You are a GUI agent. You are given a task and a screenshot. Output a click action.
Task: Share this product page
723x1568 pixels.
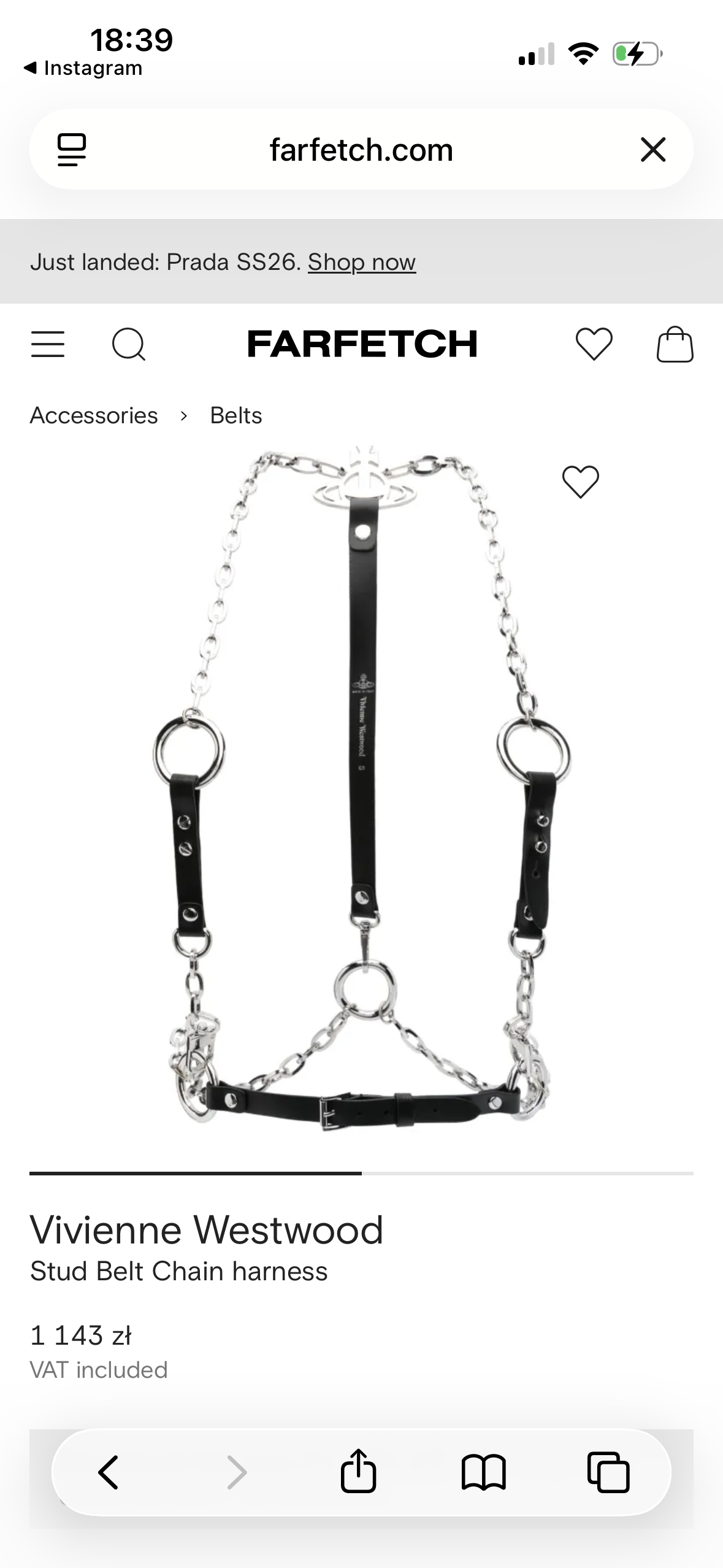(x=358, y=1471)
